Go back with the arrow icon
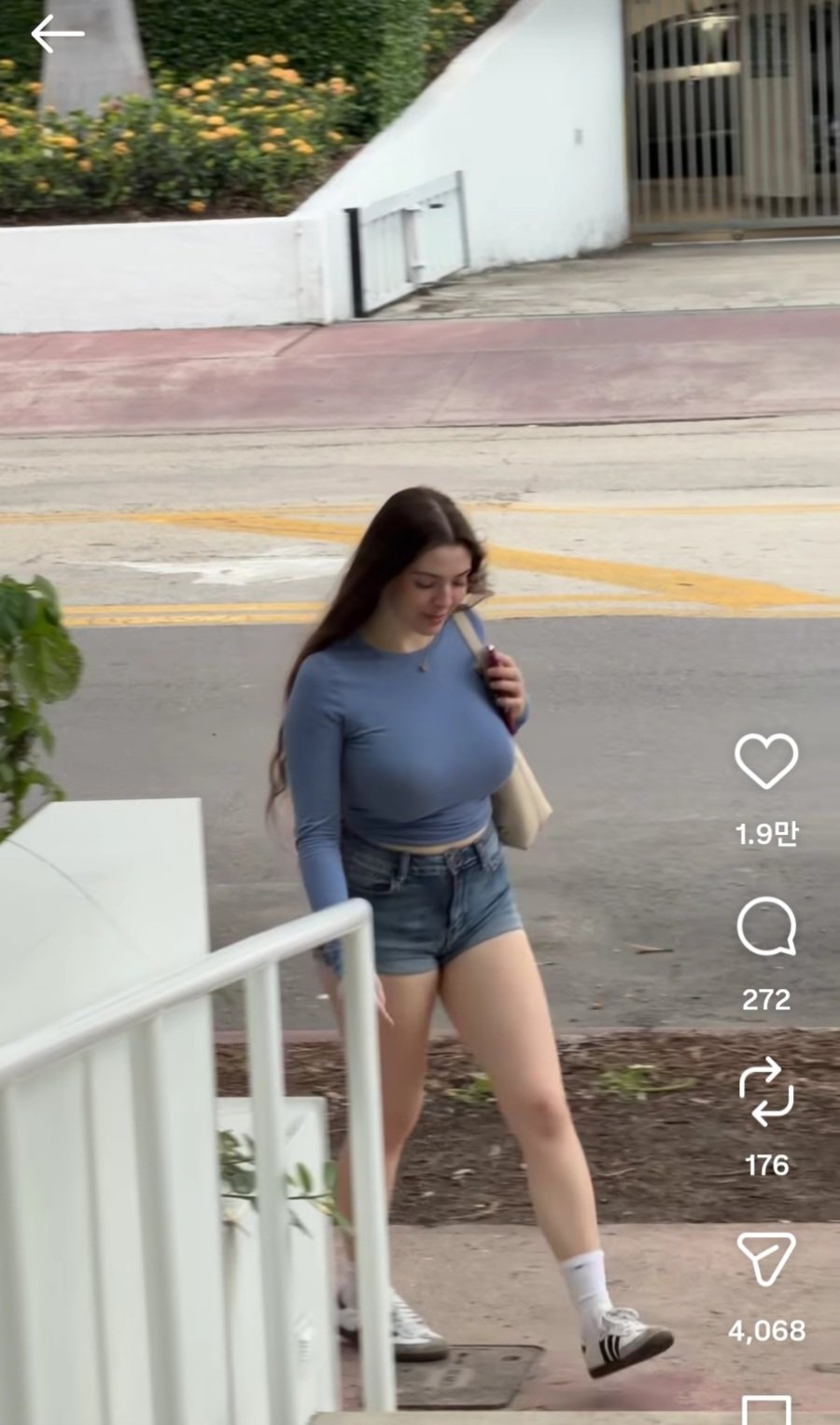 [x=57, y=35]
